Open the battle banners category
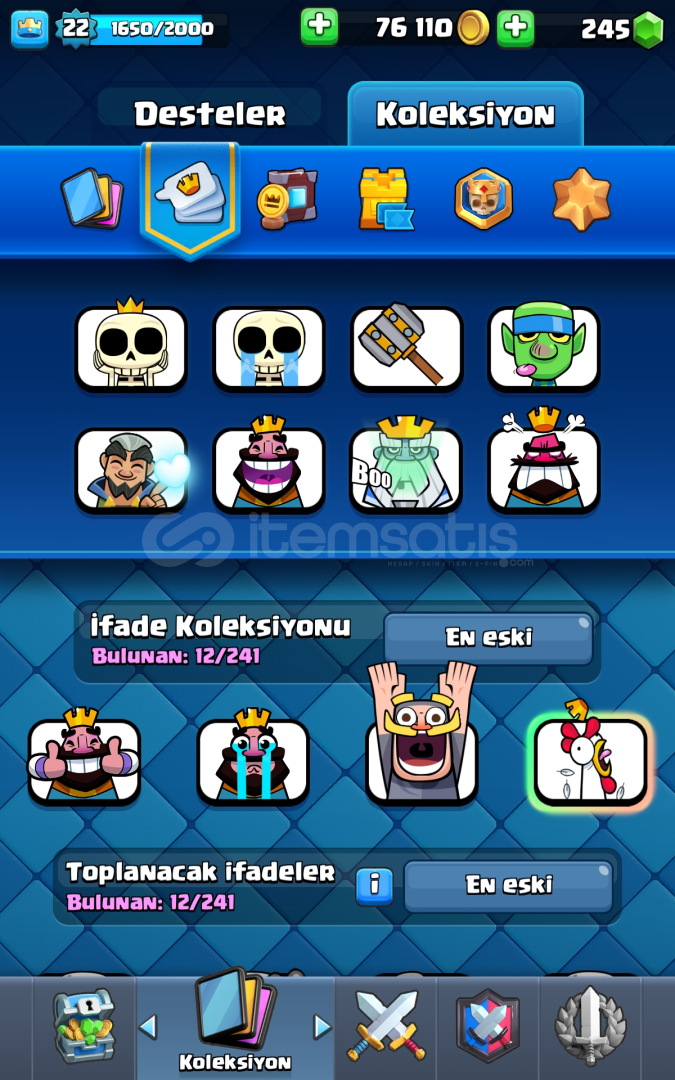The image size is (675, 1080). tap(286, 198)
